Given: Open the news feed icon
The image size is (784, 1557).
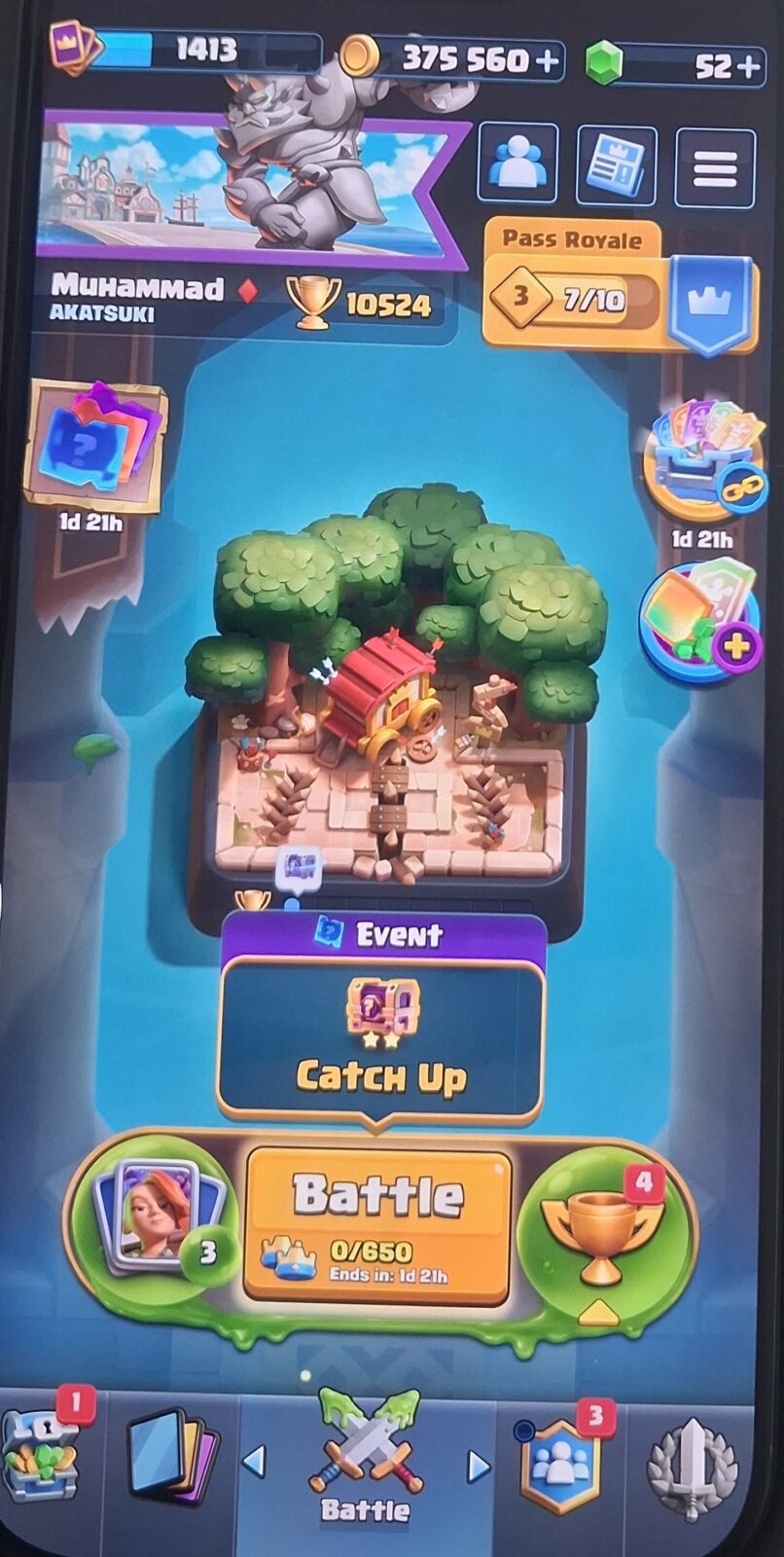Looking at the screenshot, I should pyautogui.click(x=616, y=164).
